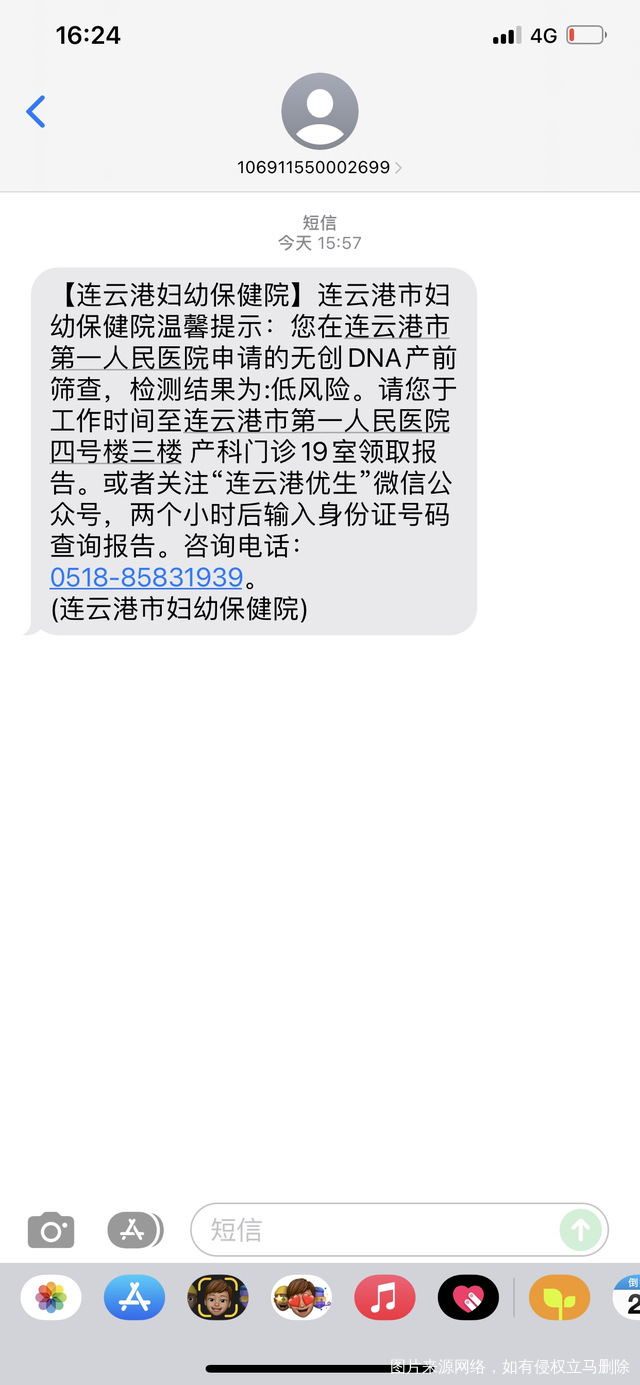Open the Memoji iMessage app

(x=217, y=1298)
